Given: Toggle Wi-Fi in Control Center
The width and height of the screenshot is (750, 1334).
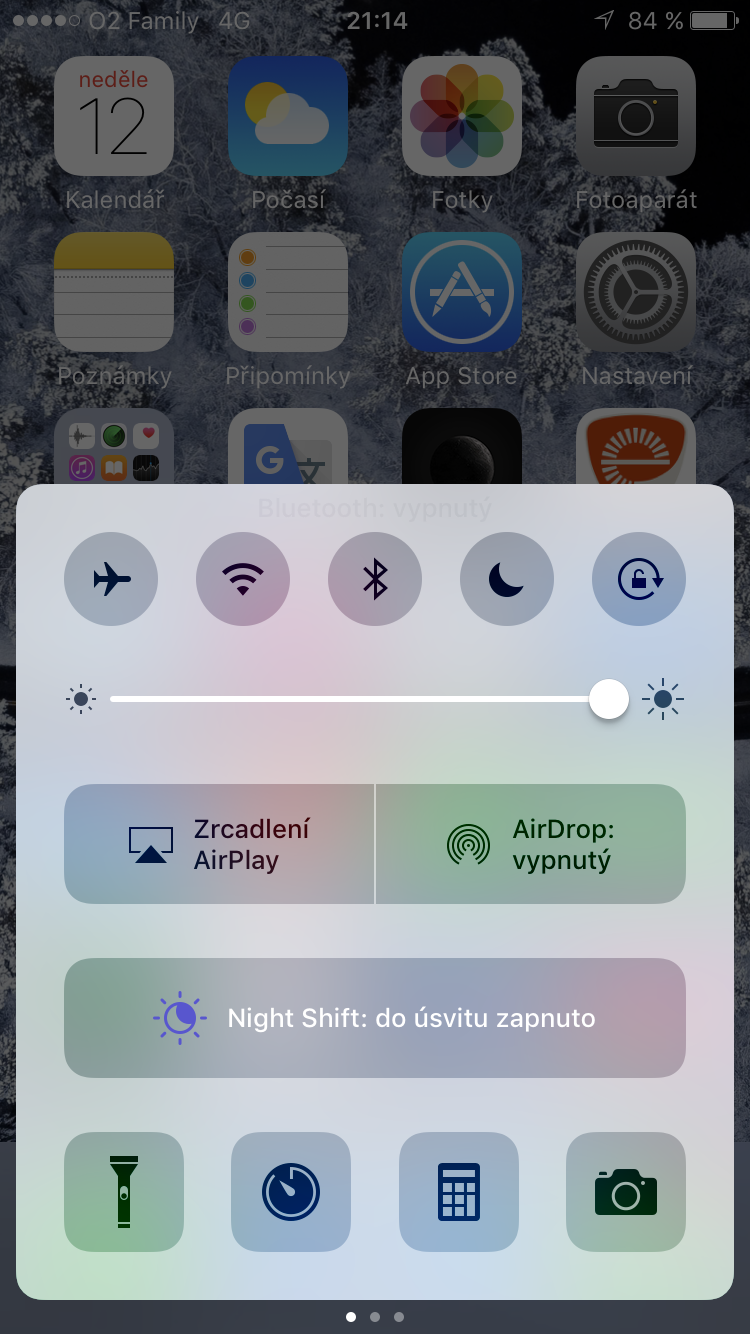Looking at the screenshot, I should pyautogui.click(x=243, y=579).
